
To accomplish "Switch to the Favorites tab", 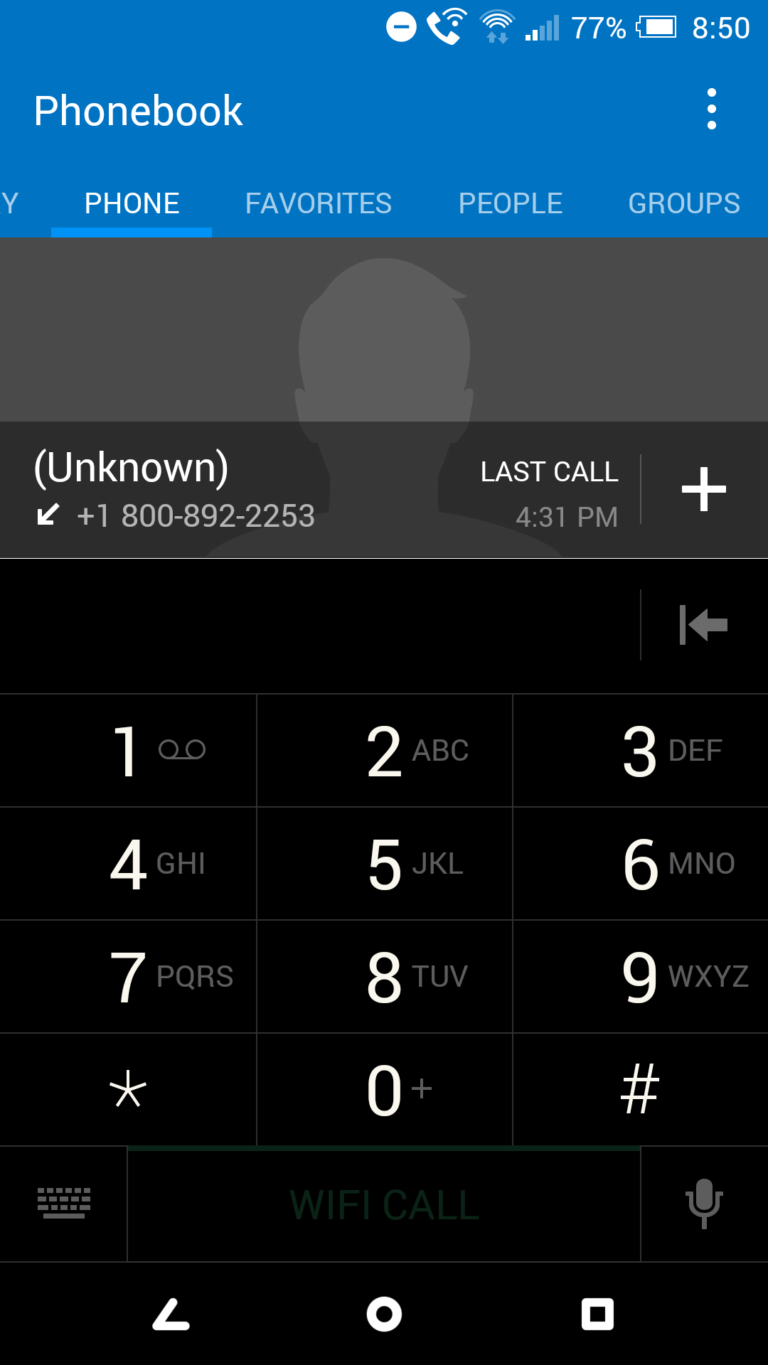I will (318, 203).
